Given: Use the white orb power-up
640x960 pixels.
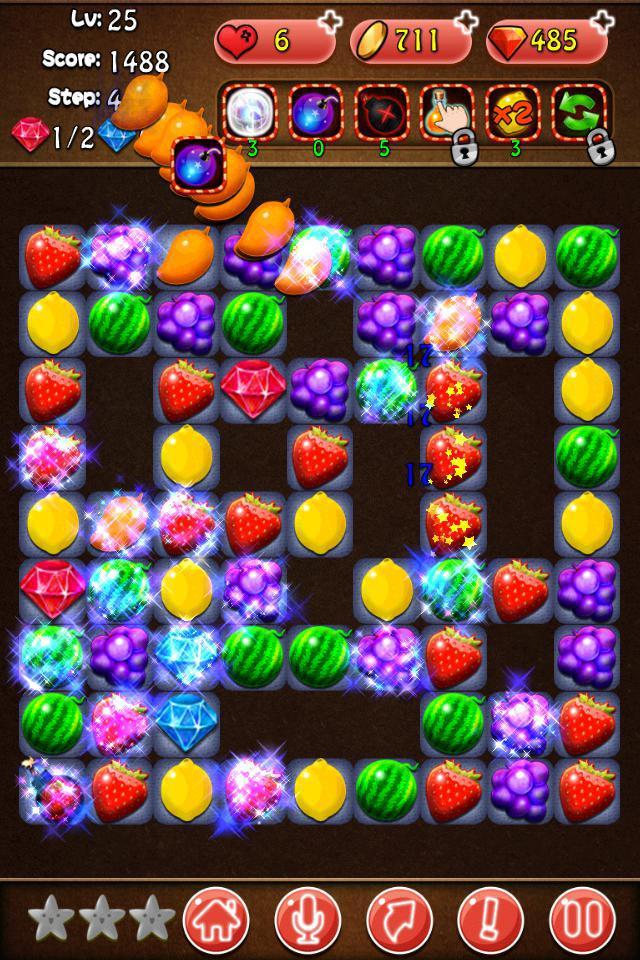Looking at the screenshot, I should coord(250,111).
